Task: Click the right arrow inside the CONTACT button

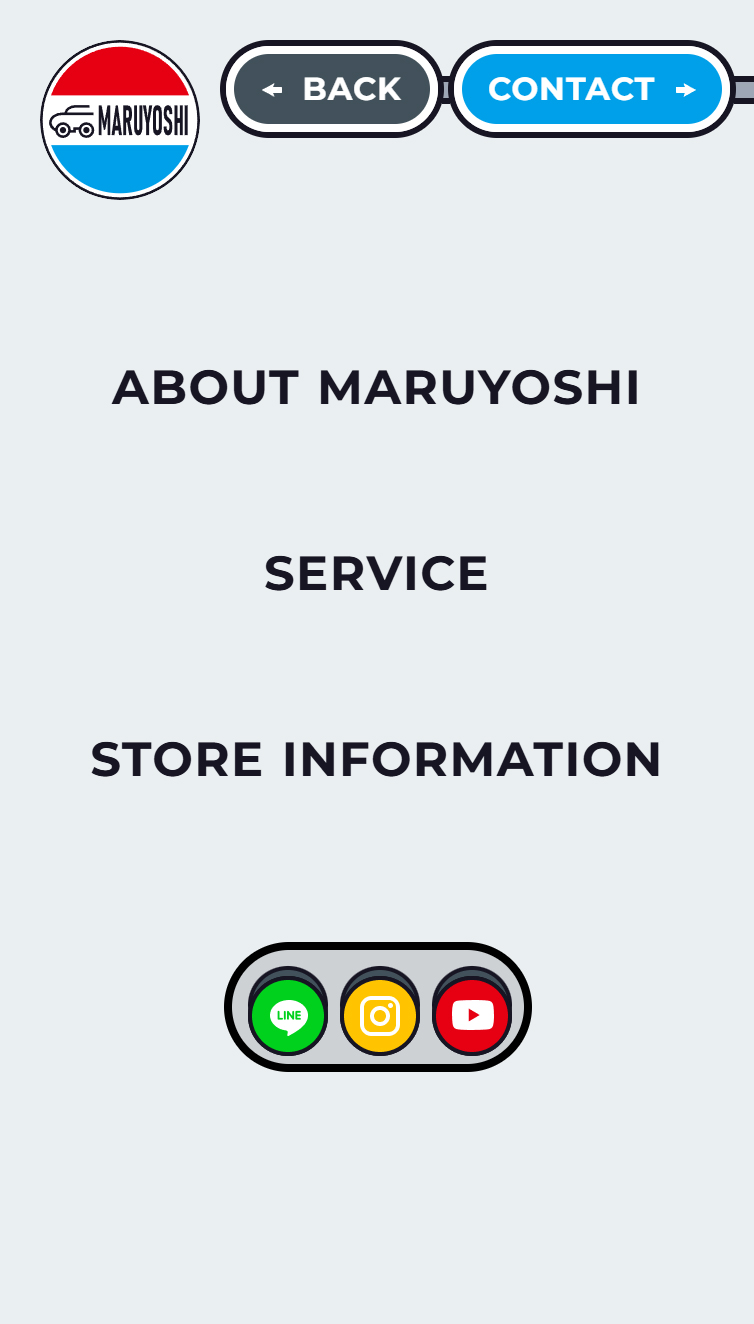Action: click(686, 89)
